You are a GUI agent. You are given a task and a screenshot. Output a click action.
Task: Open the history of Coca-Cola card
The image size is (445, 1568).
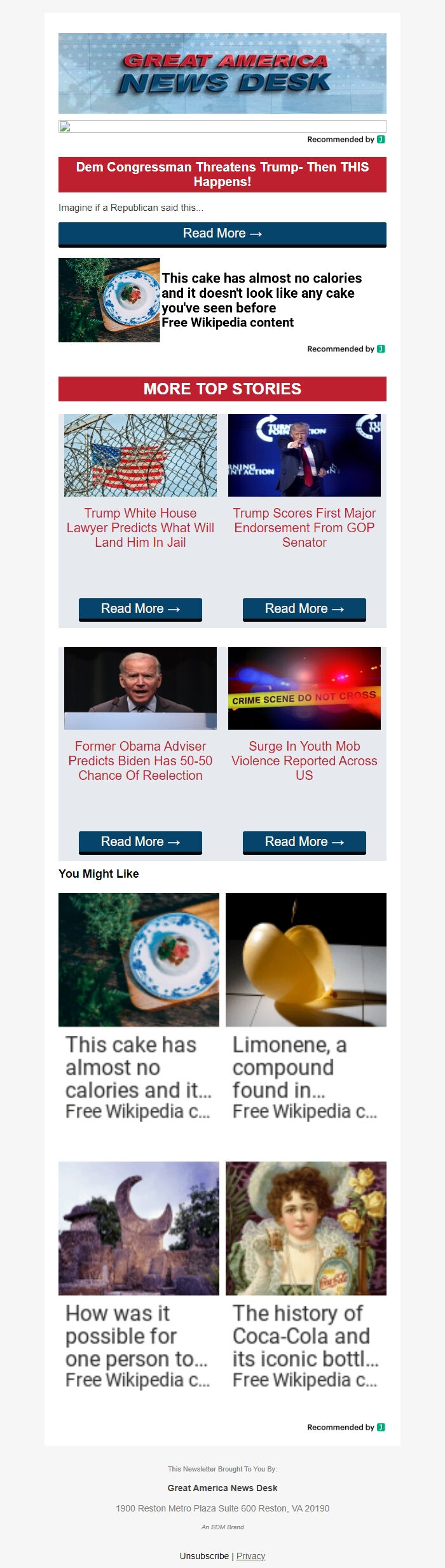[306, 1275]
